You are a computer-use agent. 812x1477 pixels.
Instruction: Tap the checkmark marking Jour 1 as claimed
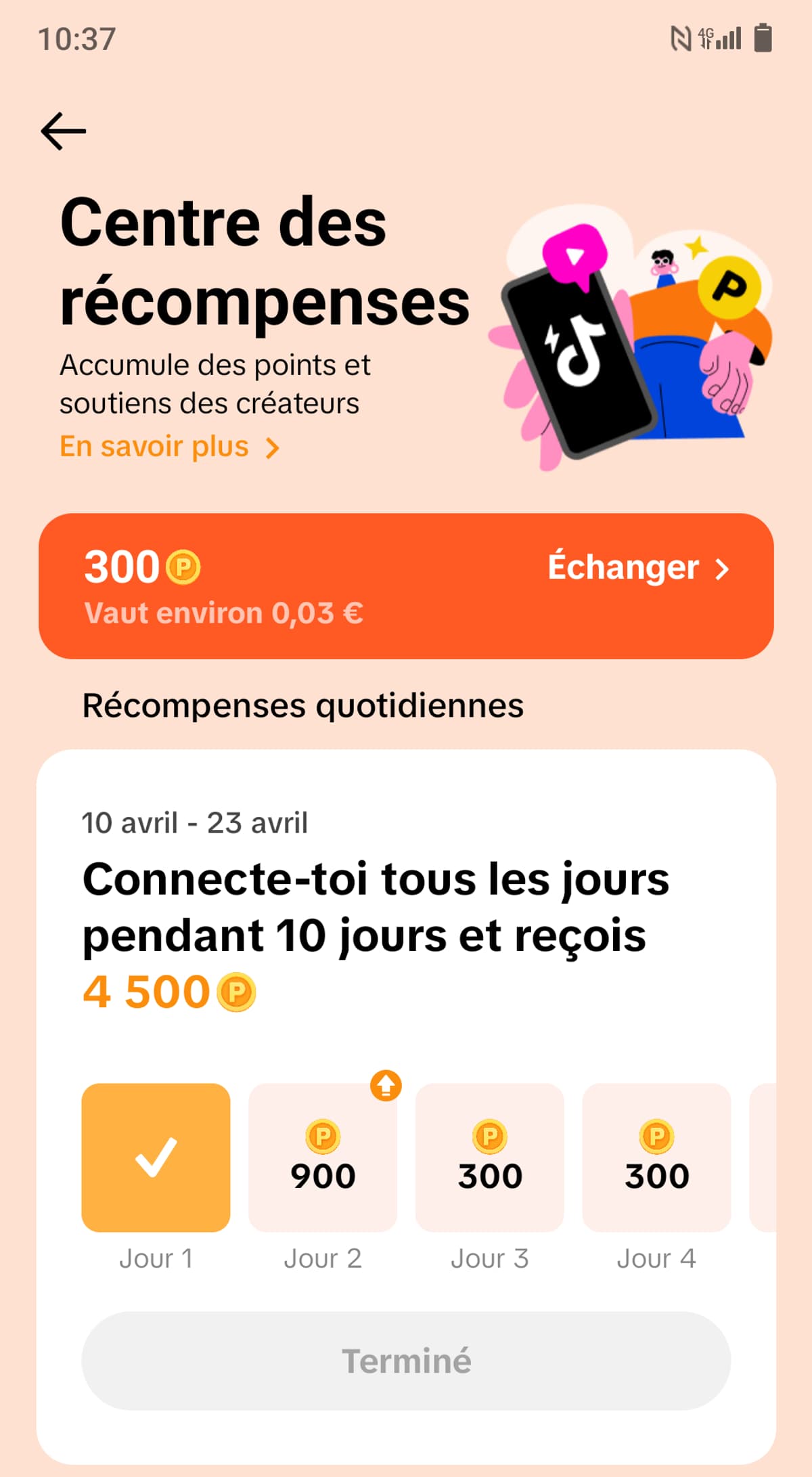pos(155,1155)
